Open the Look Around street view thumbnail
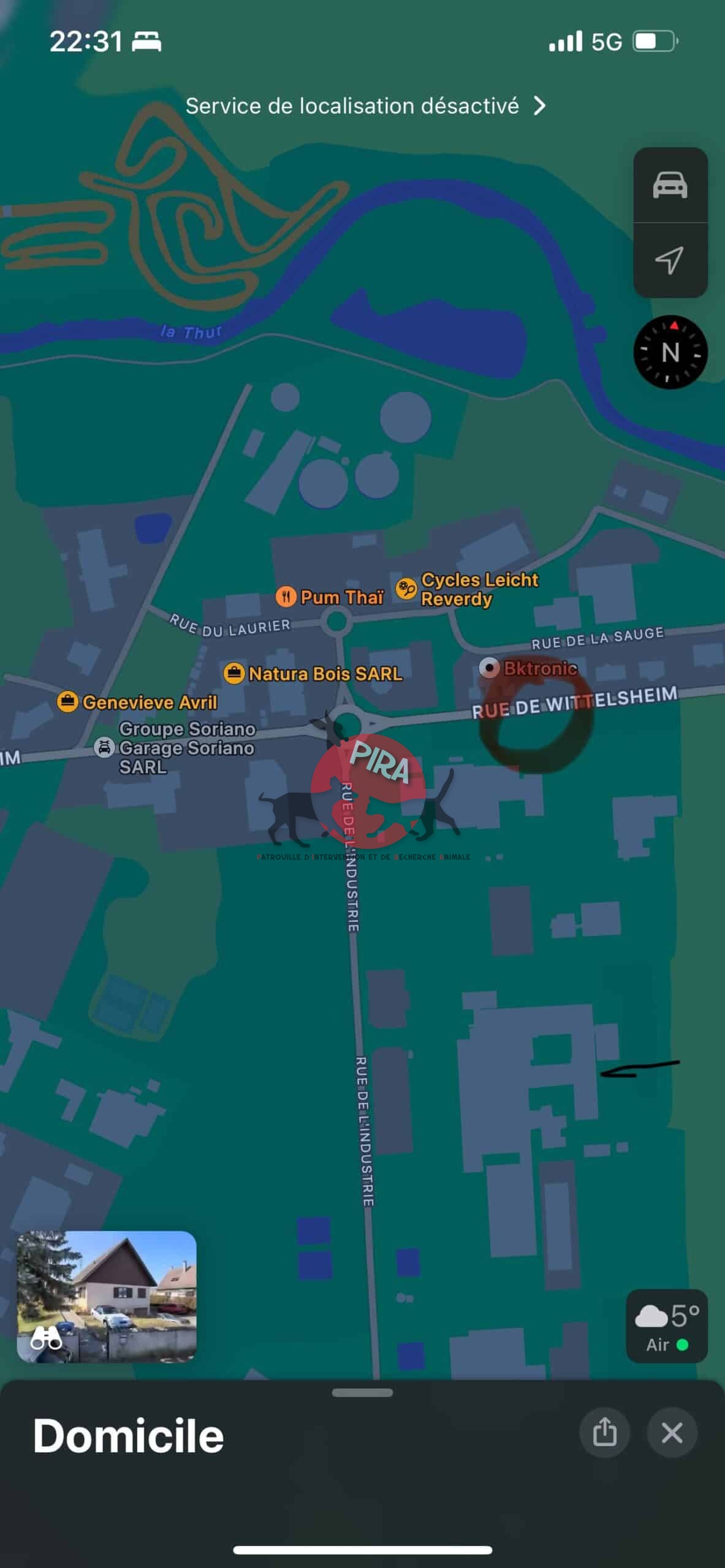Viewport: 725px width, 1568px height. click(107, 1296)
